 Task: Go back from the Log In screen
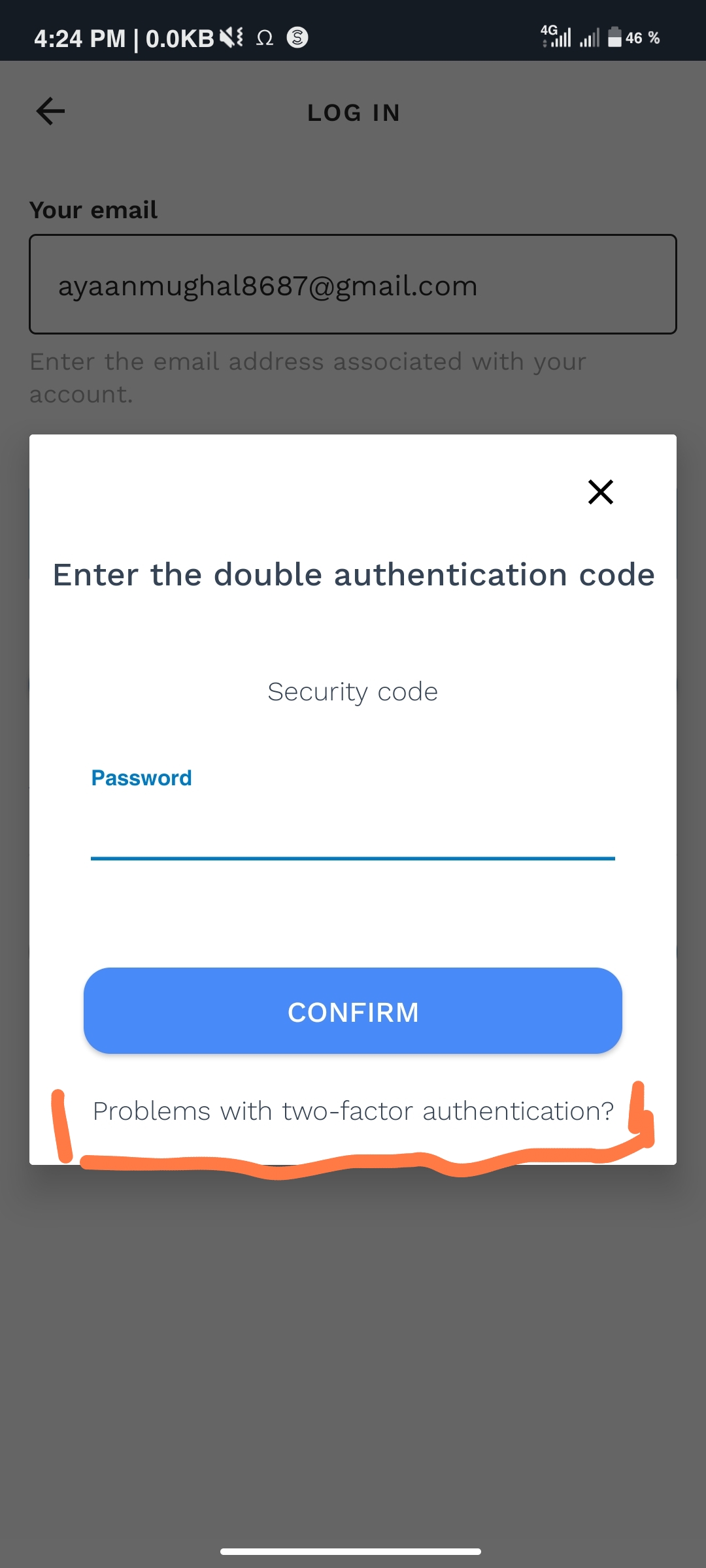(x=50, y=111)
